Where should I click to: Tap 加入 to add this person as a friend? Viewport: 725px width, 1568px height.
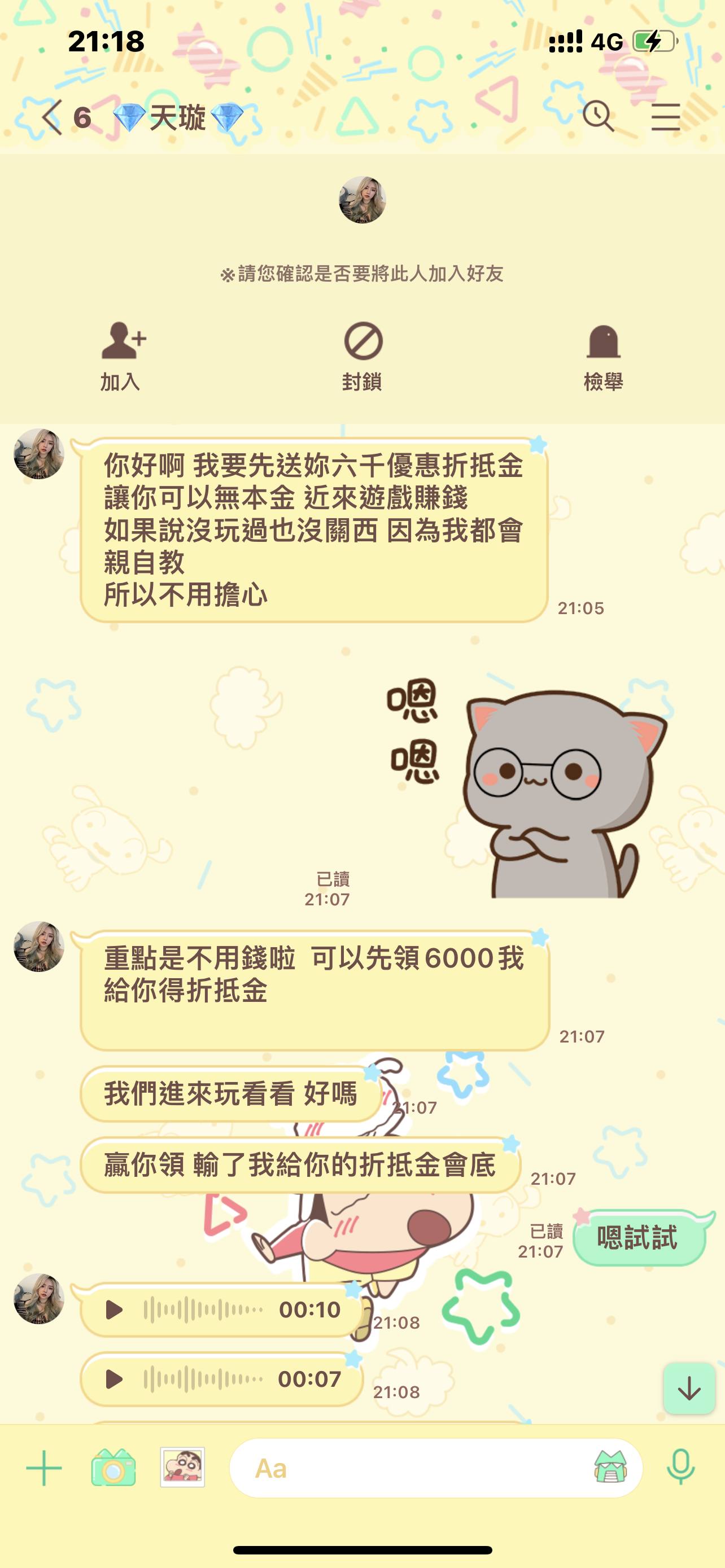click(x=121, y=357)
